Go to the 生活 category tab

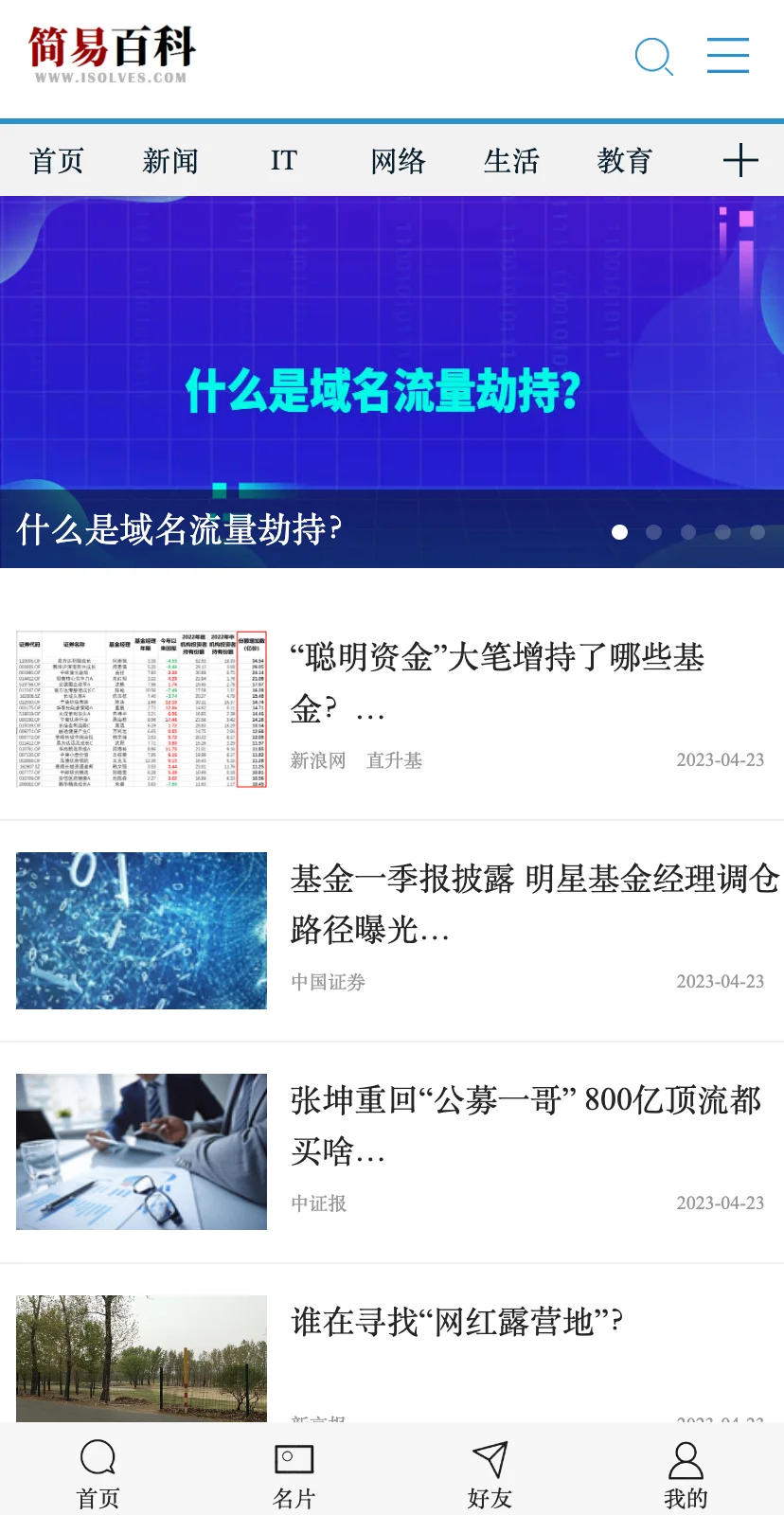click(511, 161)
